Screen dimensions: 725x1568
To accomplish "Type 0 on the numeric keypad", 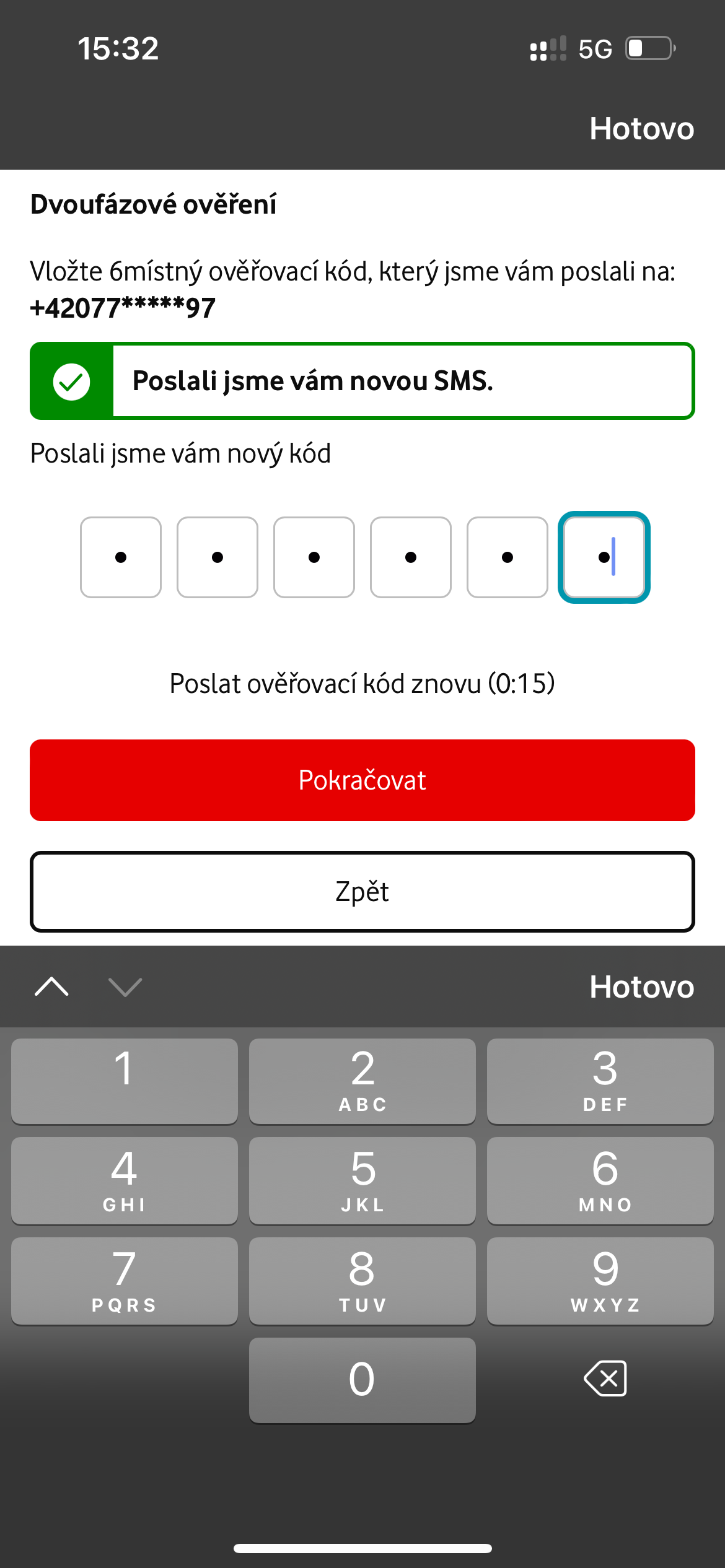I will (x=362, y=1380).
